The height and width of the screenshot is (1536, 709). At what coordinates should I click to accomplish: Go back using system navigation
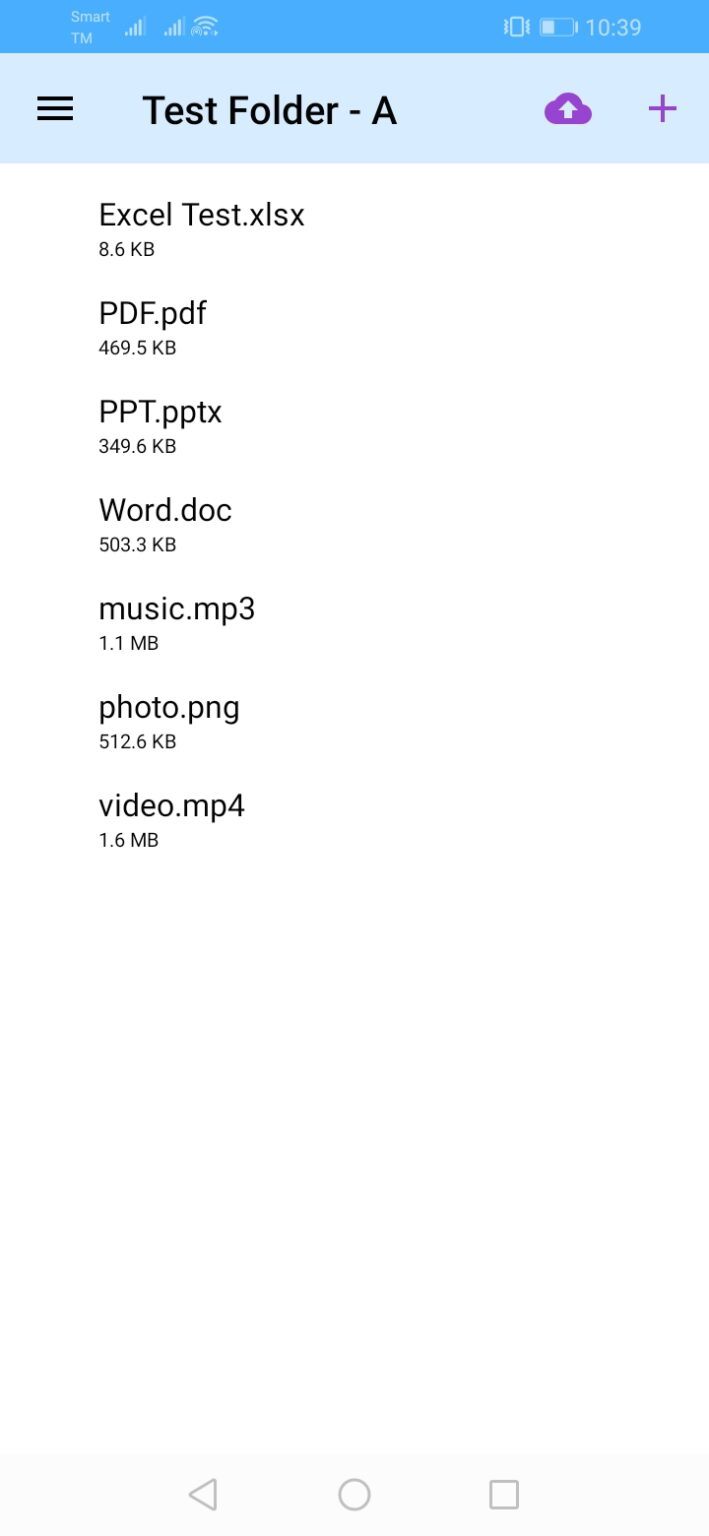[203, 1495]
